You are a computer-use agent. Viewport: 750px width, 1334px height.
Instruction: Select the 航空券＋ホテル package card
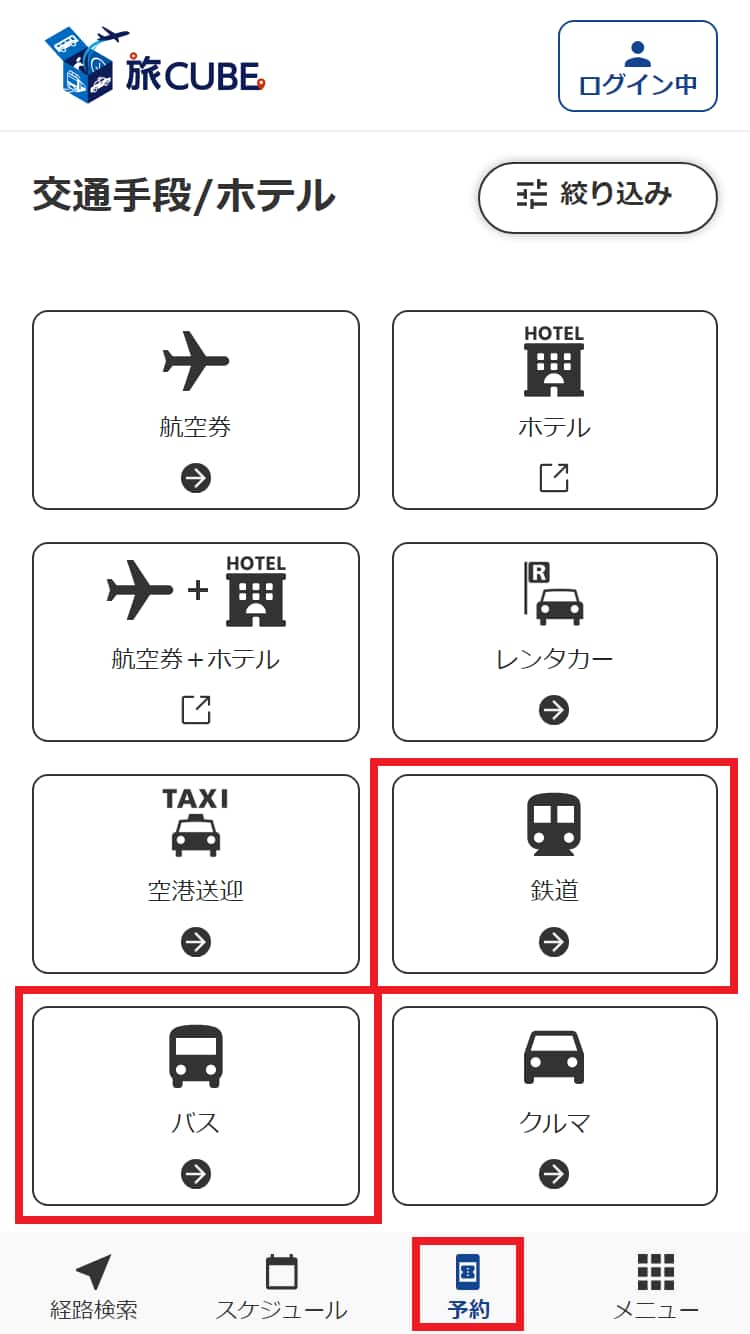(196, 642)
